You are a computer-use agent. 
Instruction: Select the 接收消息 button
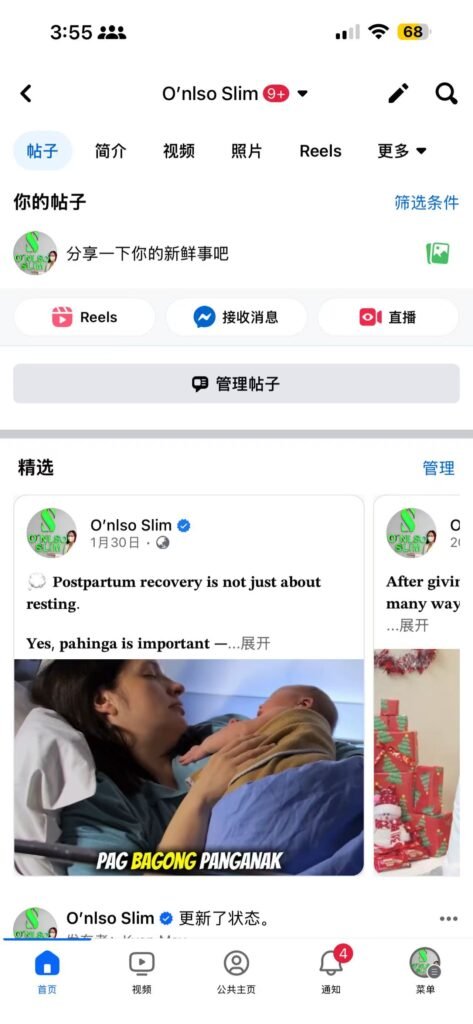coord(236,317)
